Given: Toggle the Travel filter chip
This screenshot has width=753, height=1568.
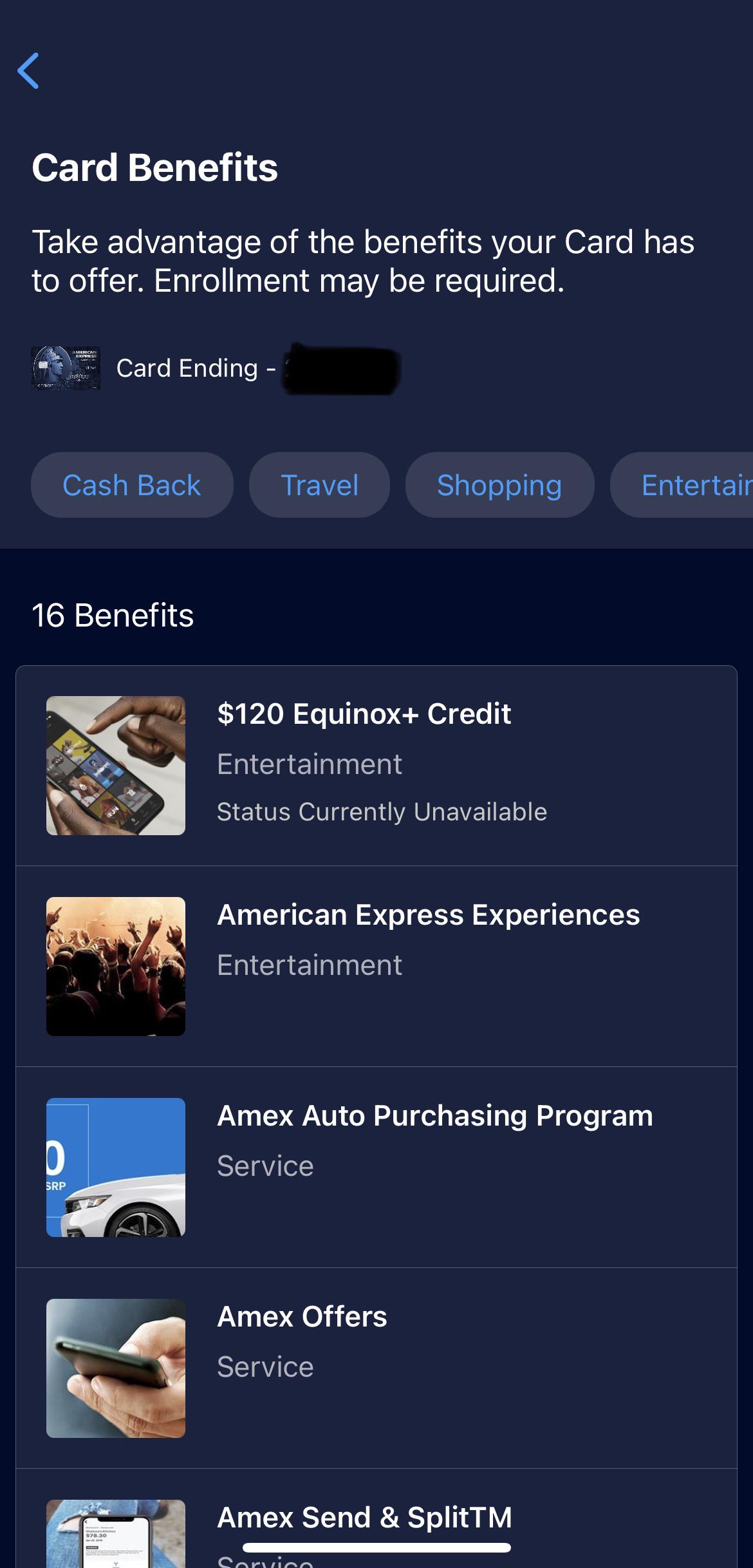Looking at the screenshot, I should [x=319, y=485].
